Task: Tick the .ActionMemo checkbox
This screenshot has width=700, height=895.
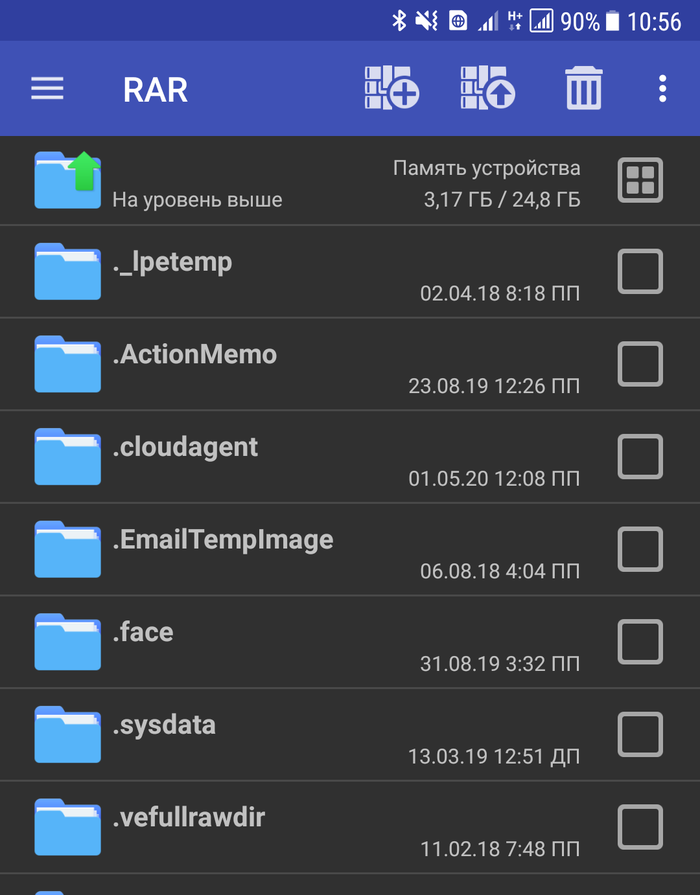Action: (x=640, y=364)
